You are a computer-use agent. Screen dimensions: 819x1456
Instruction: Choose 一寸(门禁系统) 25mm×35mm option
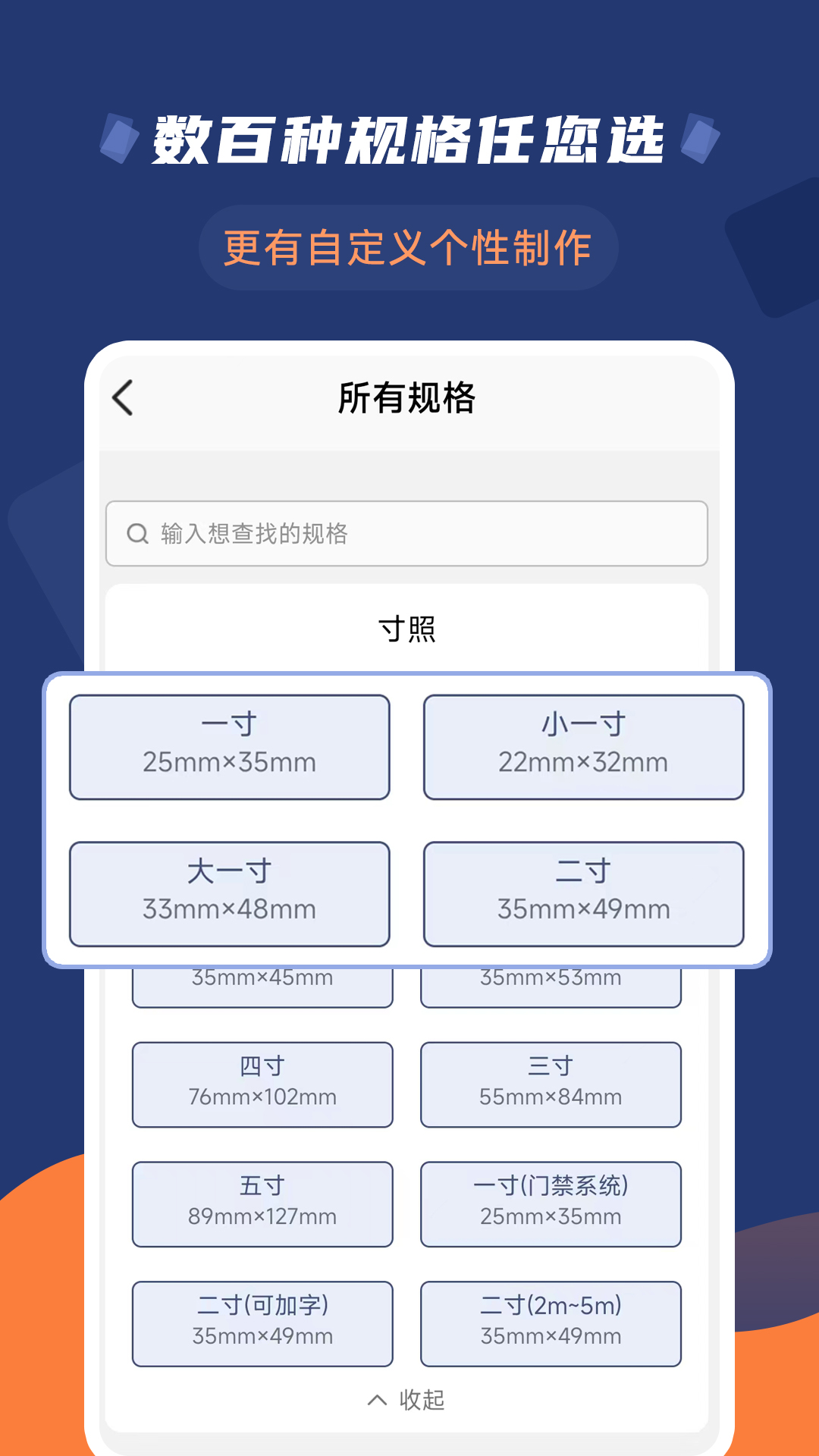550,1204
